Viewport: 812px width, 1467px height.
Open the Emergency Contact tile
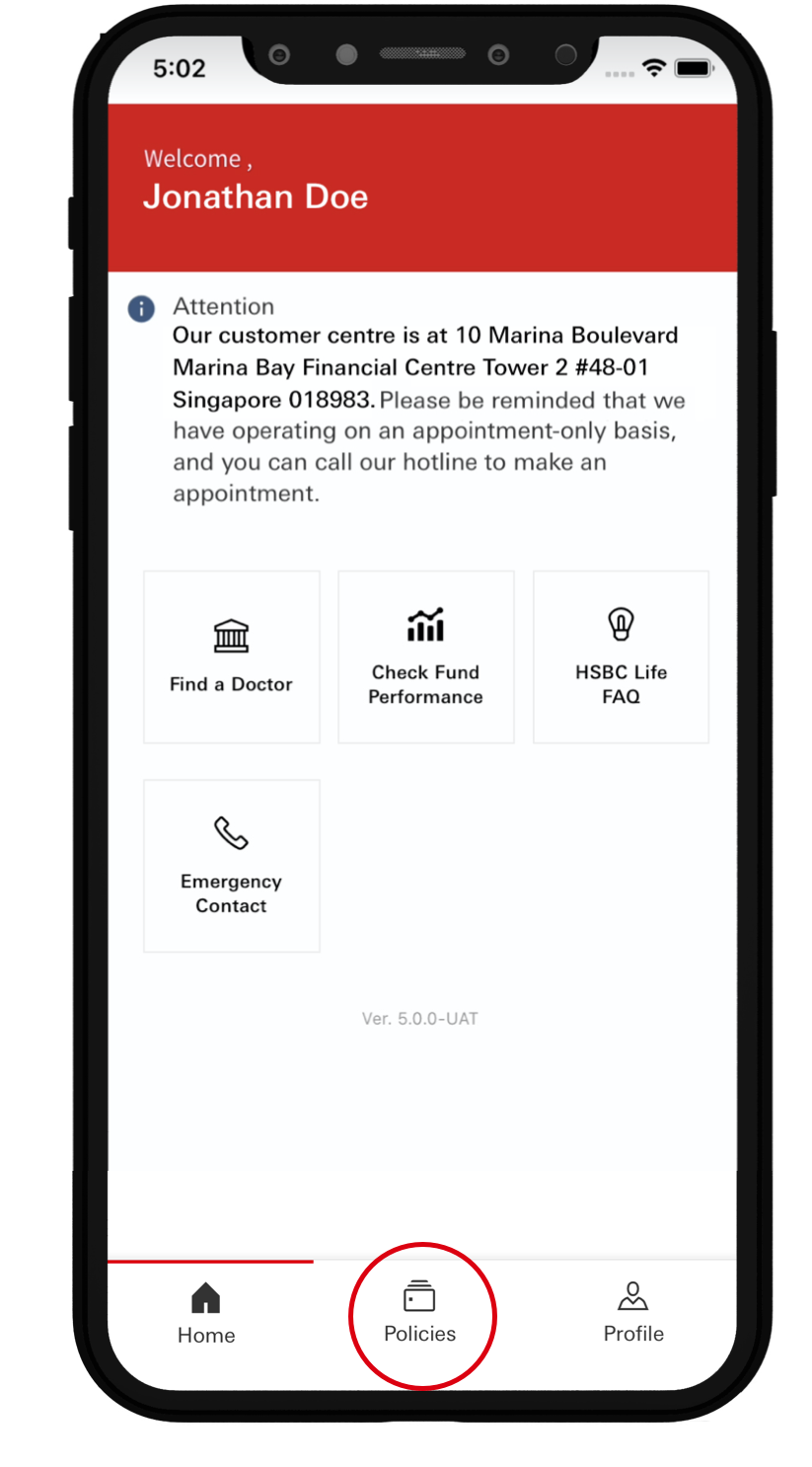tap(232, 866)
